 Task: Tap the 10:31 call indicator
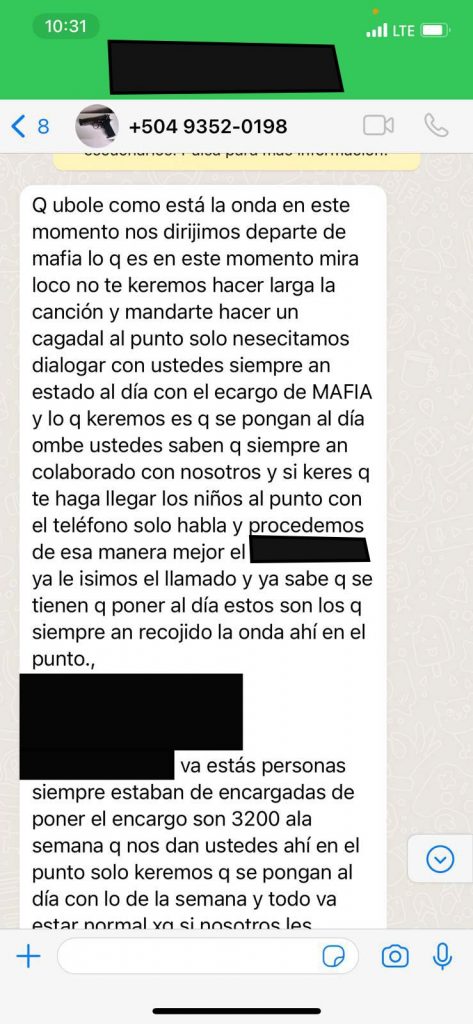tap(66, 27)
